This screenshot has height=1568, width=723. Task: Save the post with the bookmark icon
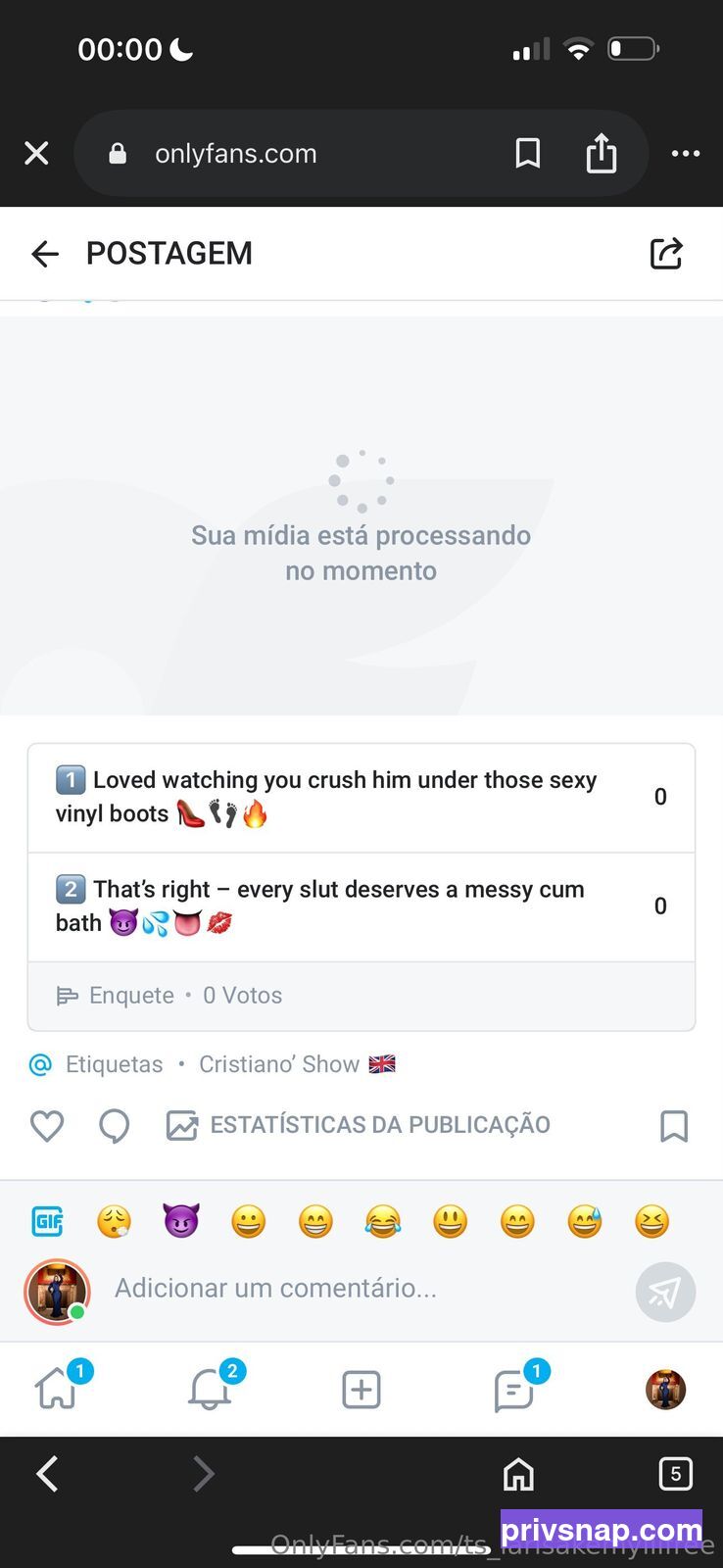(674, 1126)
